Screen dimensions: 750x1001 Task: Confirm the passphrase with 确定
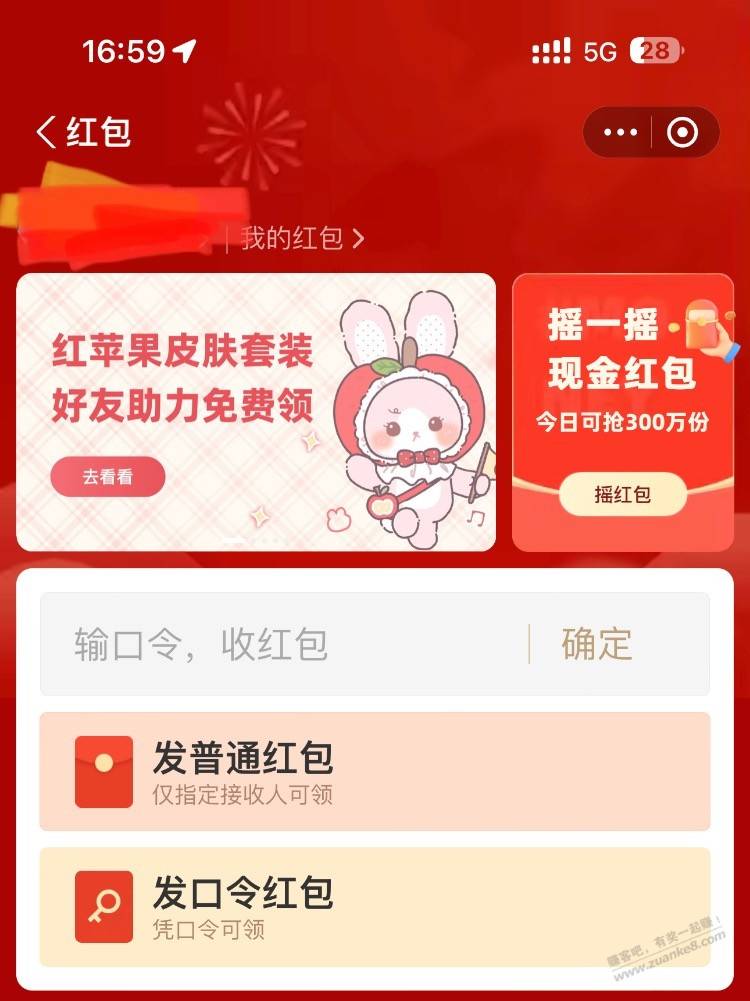597,644
